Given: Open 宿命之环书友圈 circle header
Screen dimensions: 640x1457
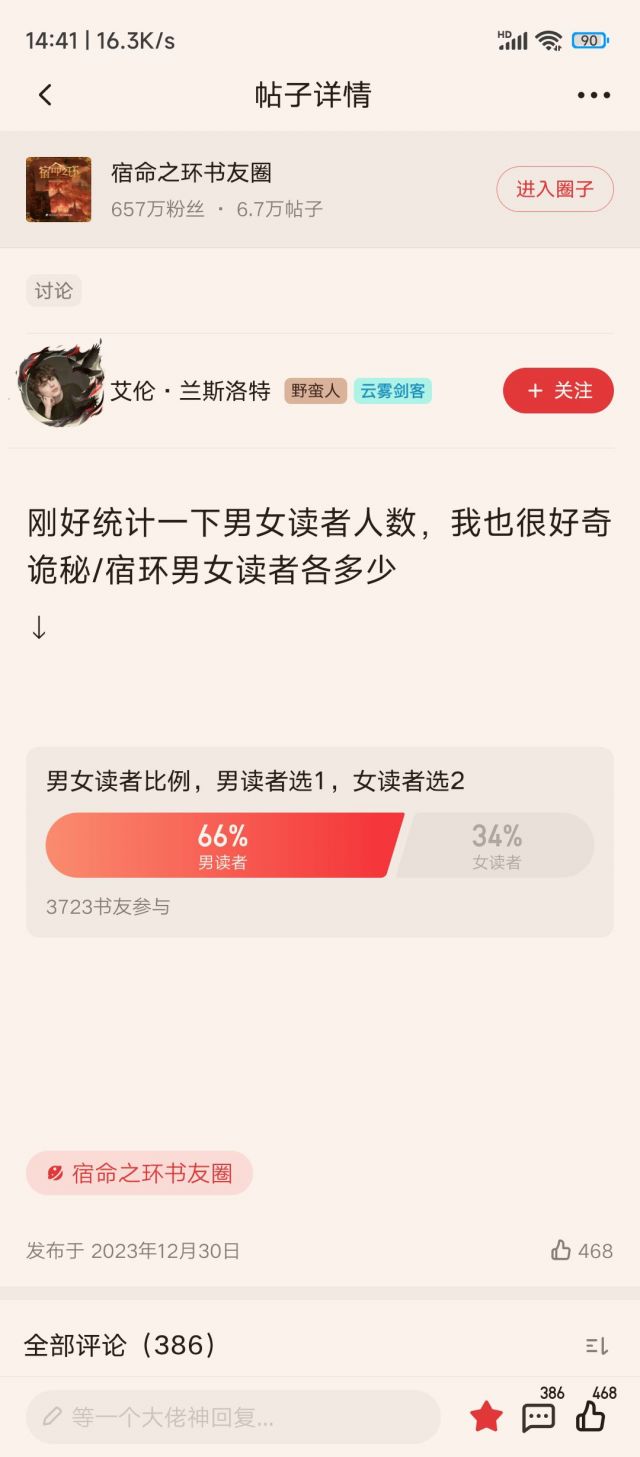Looking at the screenshot, I should pos(190,173).
